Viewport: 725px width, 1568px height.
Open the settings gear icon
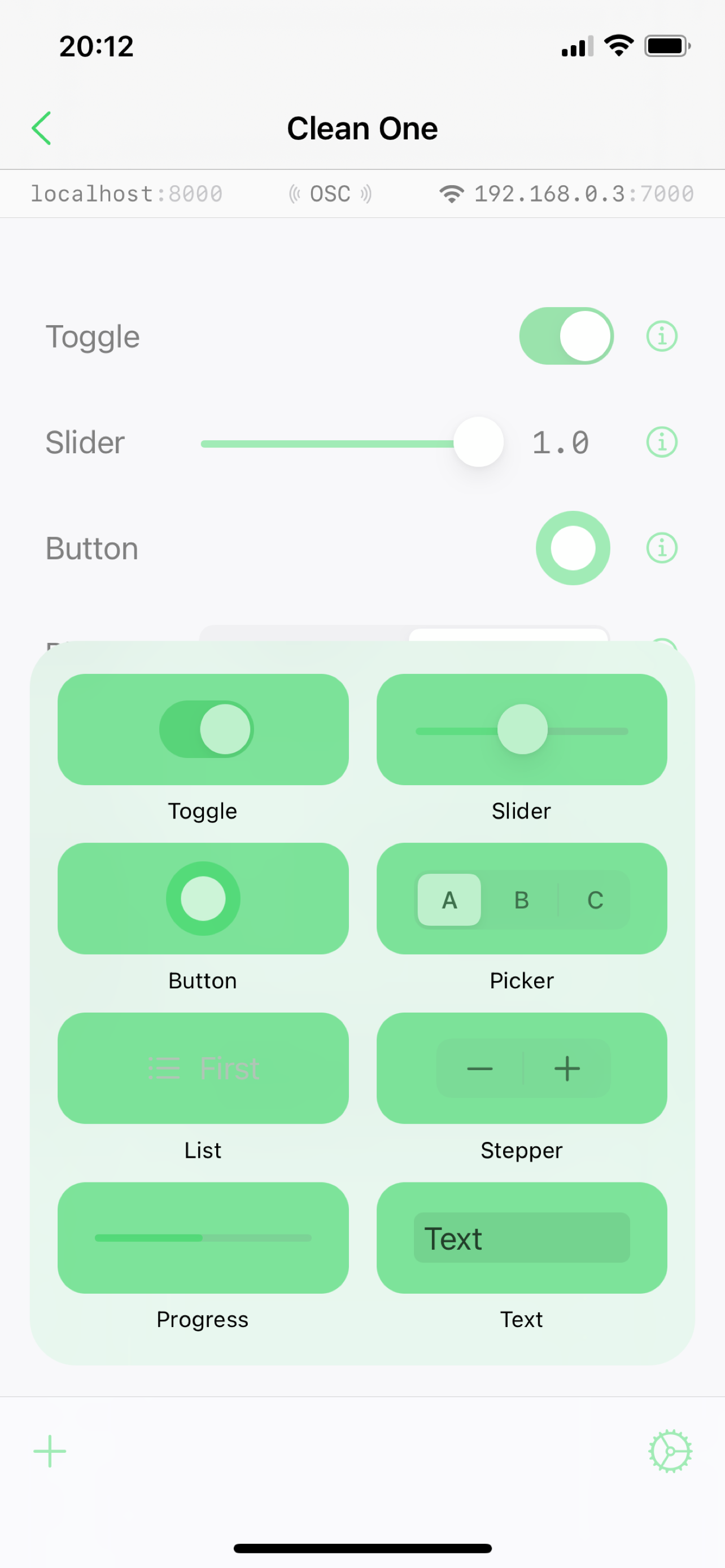point(670,1452)
